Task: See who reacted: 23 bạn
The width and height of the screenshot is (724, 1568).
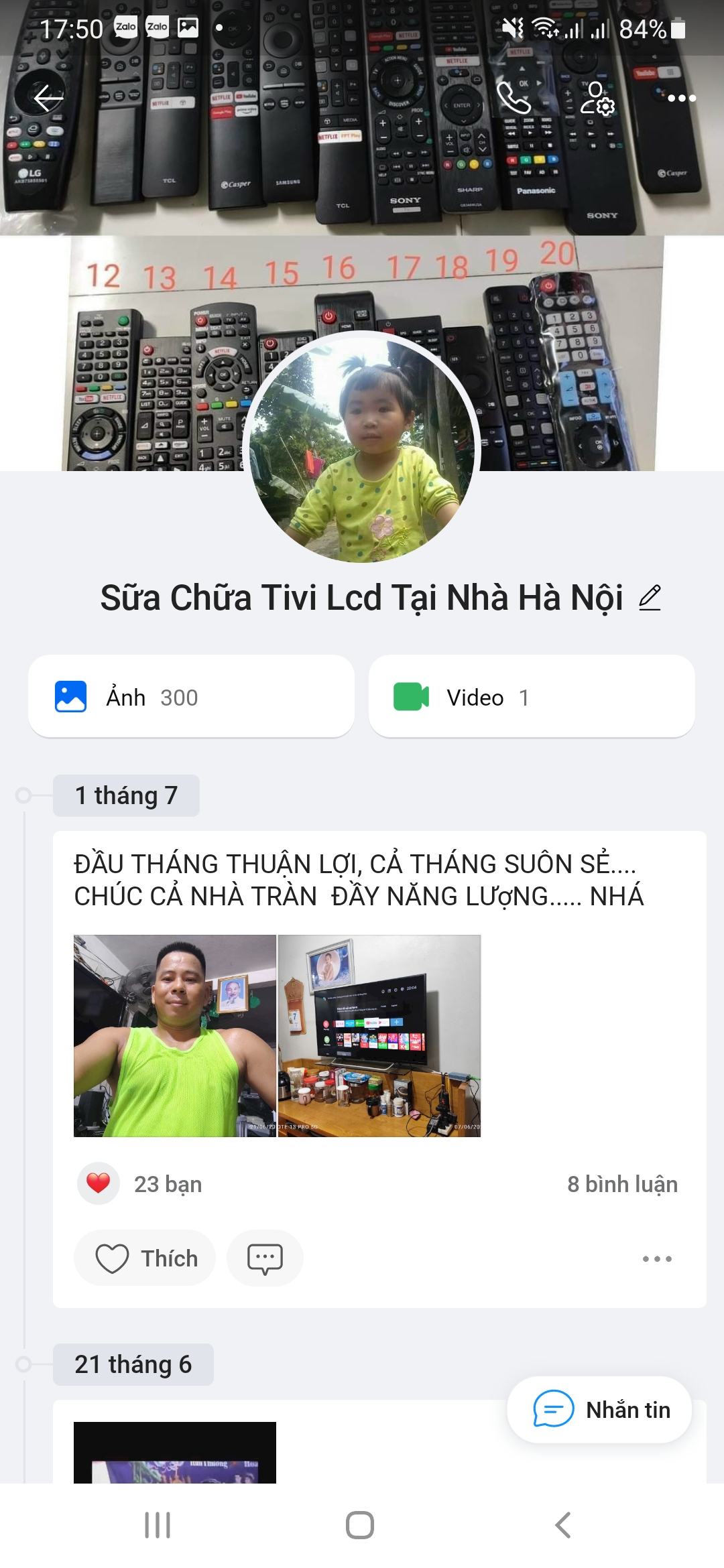Action: [x=167, y=1184]
